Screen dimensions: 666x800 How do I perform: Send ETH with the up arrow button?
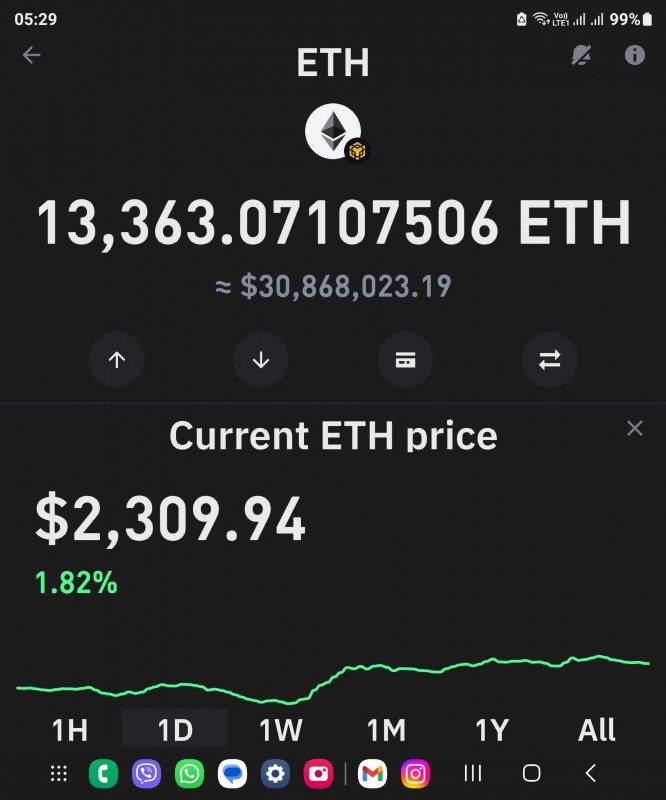click(x=117, y=360)
